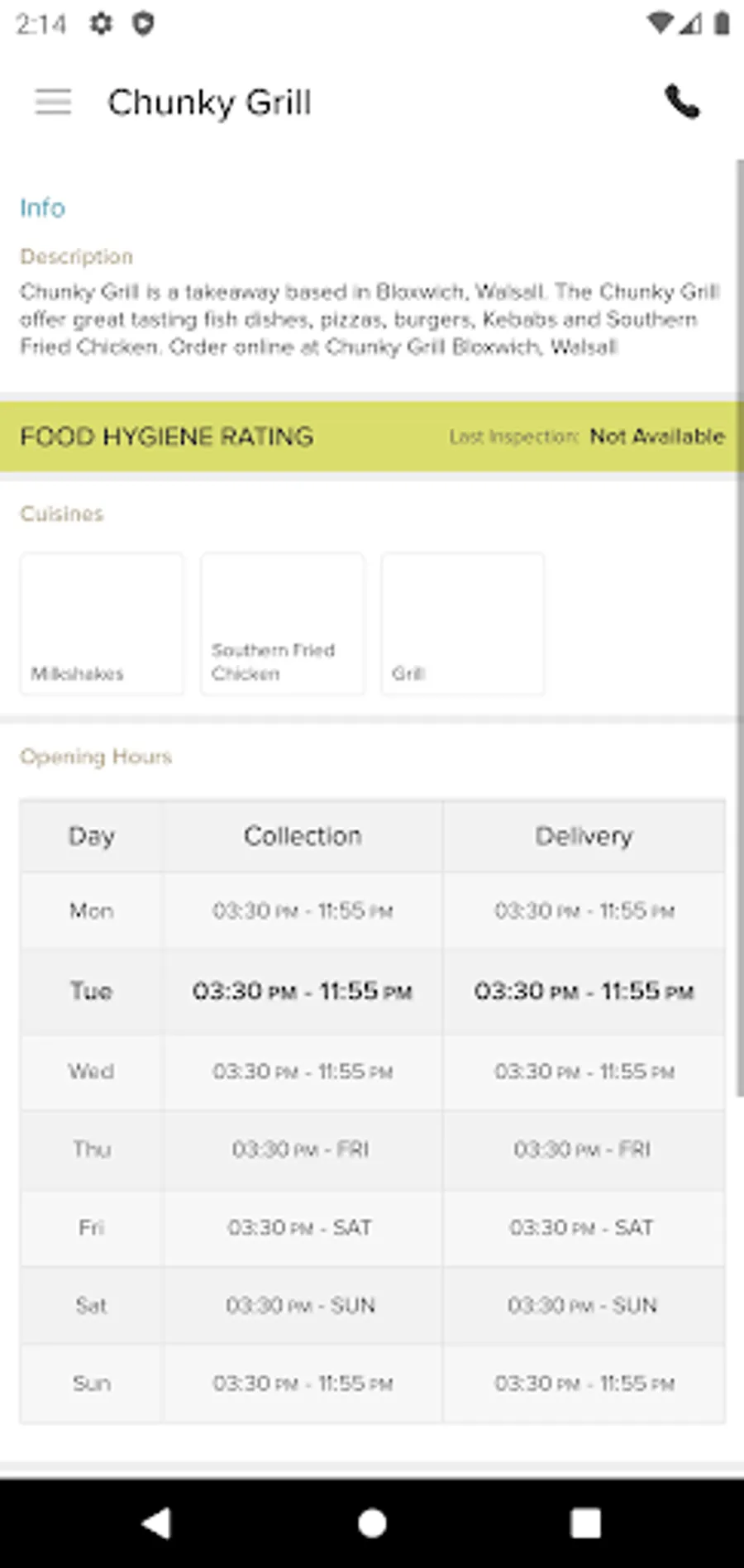Open the hamburger navigation menu
This screenshot has height=1568, width=744.
pos(53,103)
